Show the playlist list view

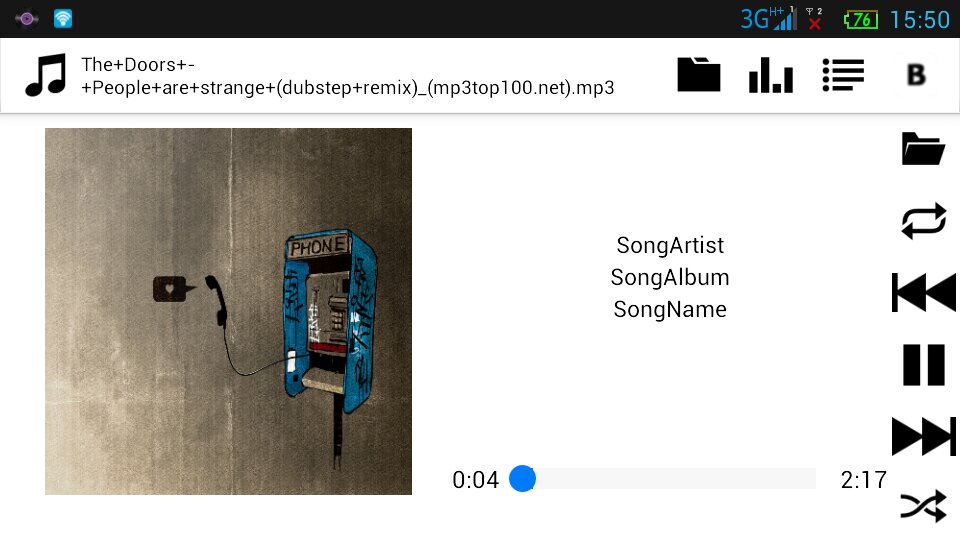[843, 75]
